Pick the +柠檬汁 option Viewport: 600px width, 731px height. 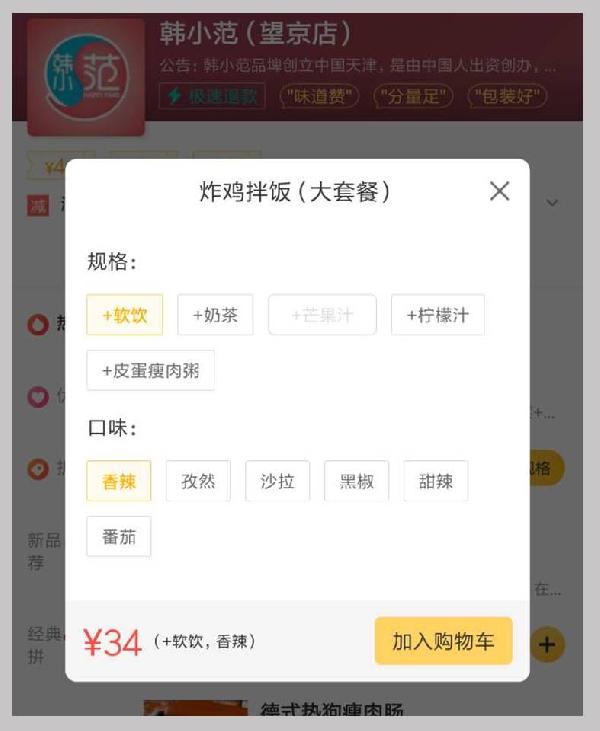tap(437, 315)
